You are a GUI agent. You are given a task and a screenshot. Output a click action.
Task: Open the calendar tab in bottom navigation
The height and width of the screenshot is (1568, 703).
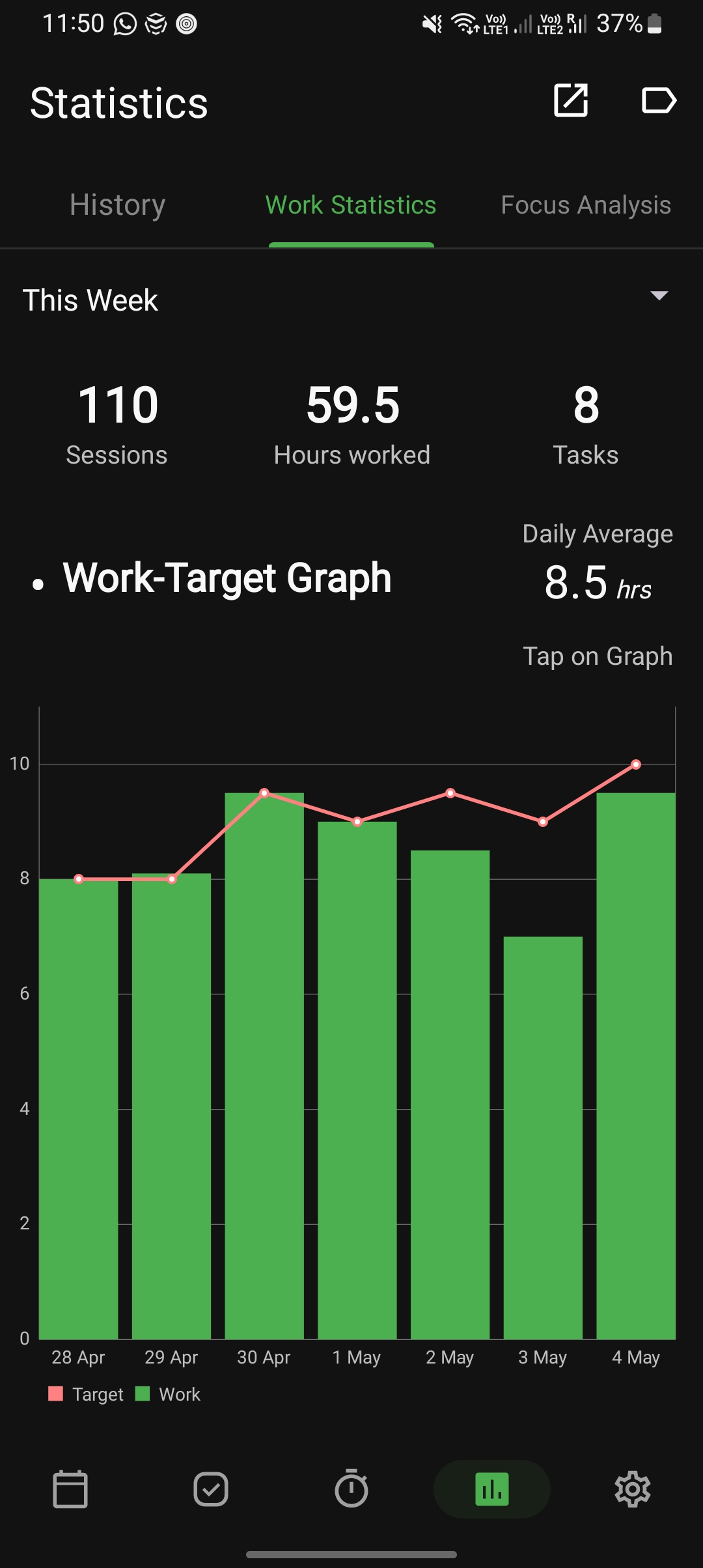click(70, 1489)
